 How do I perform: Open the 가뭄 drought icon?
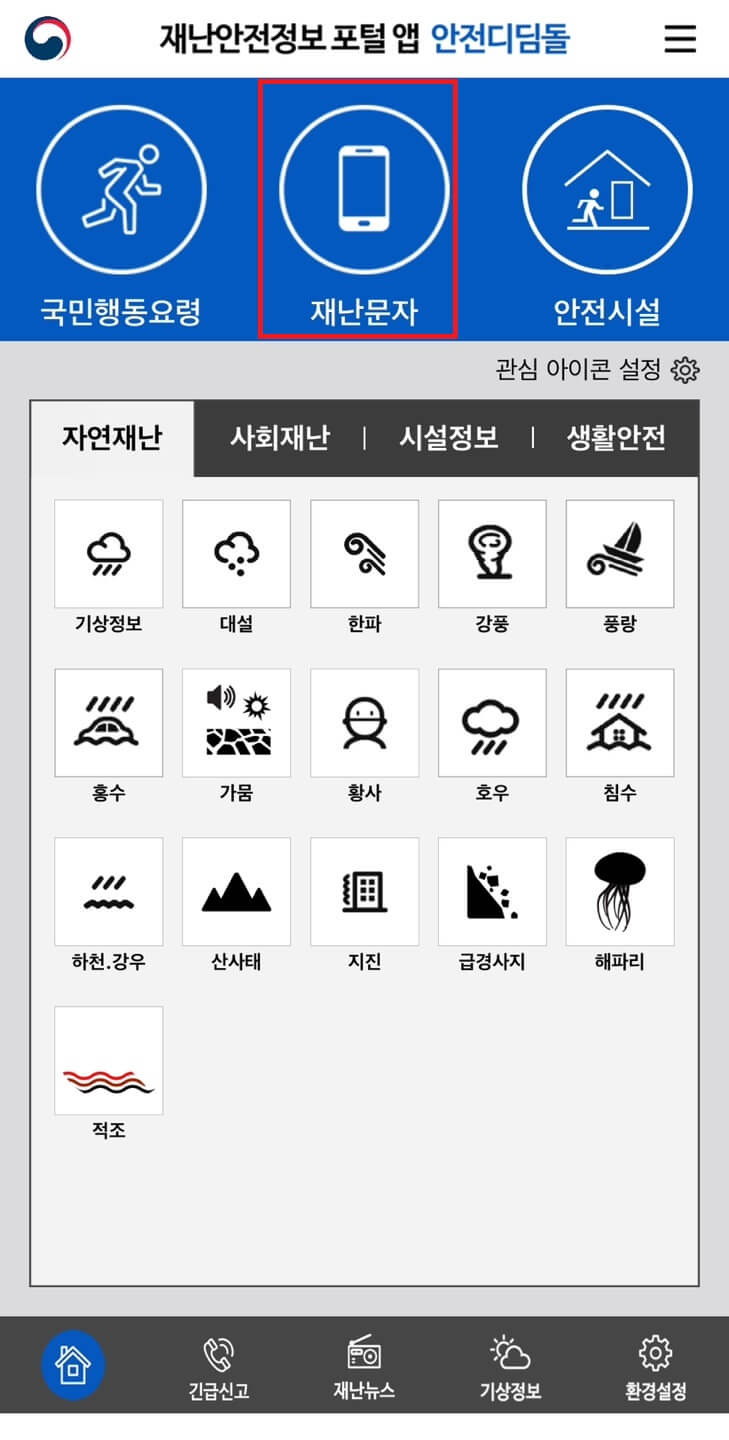click(236, 722)
